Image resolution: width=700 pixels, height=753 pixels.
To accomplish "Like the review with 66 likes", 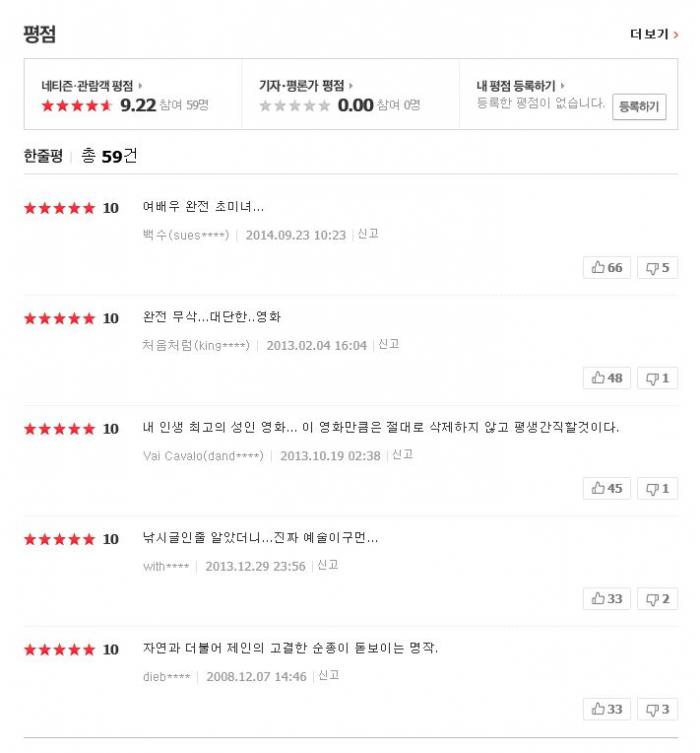I will click(x=607, y=267).
